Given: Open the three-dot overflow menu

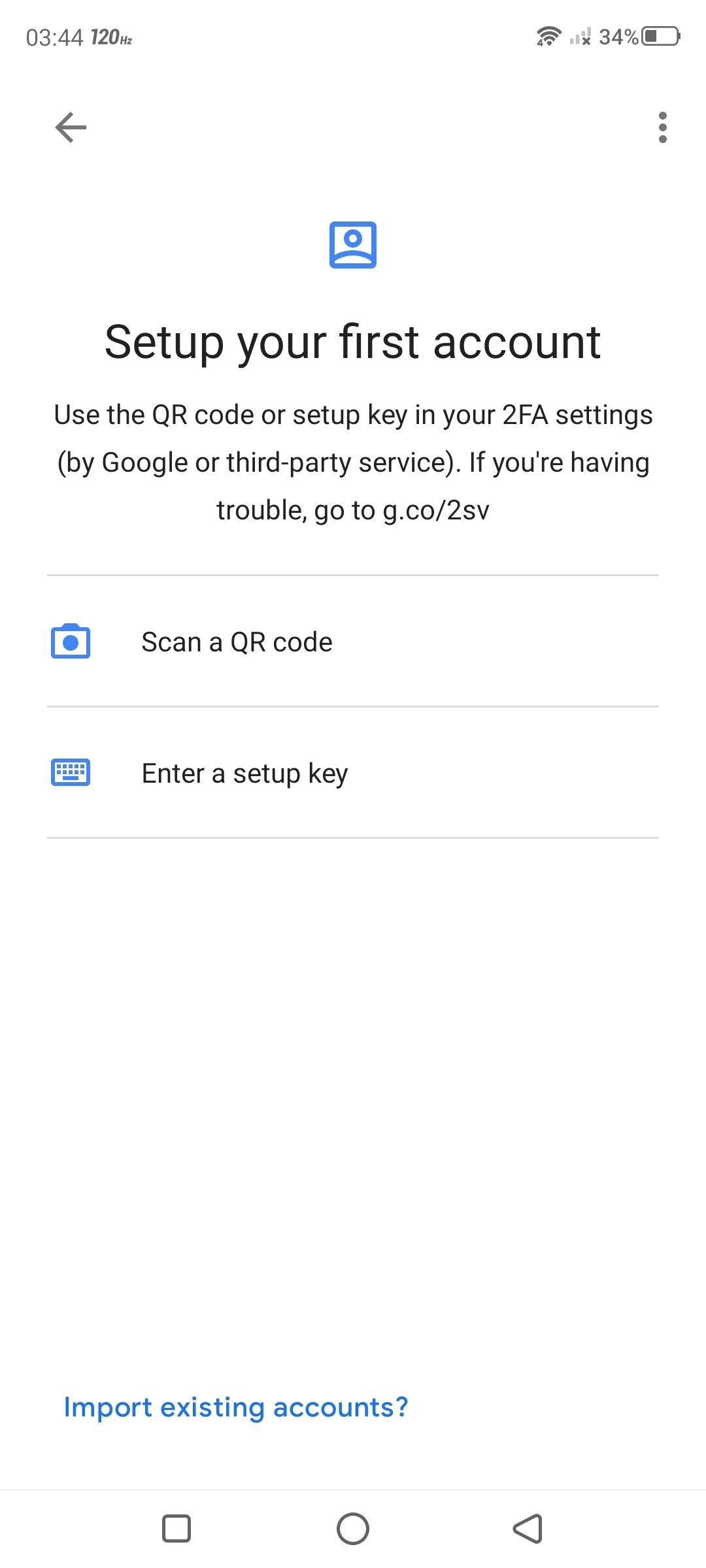Looking at the screenshot, I should click(x=662, y=127).
